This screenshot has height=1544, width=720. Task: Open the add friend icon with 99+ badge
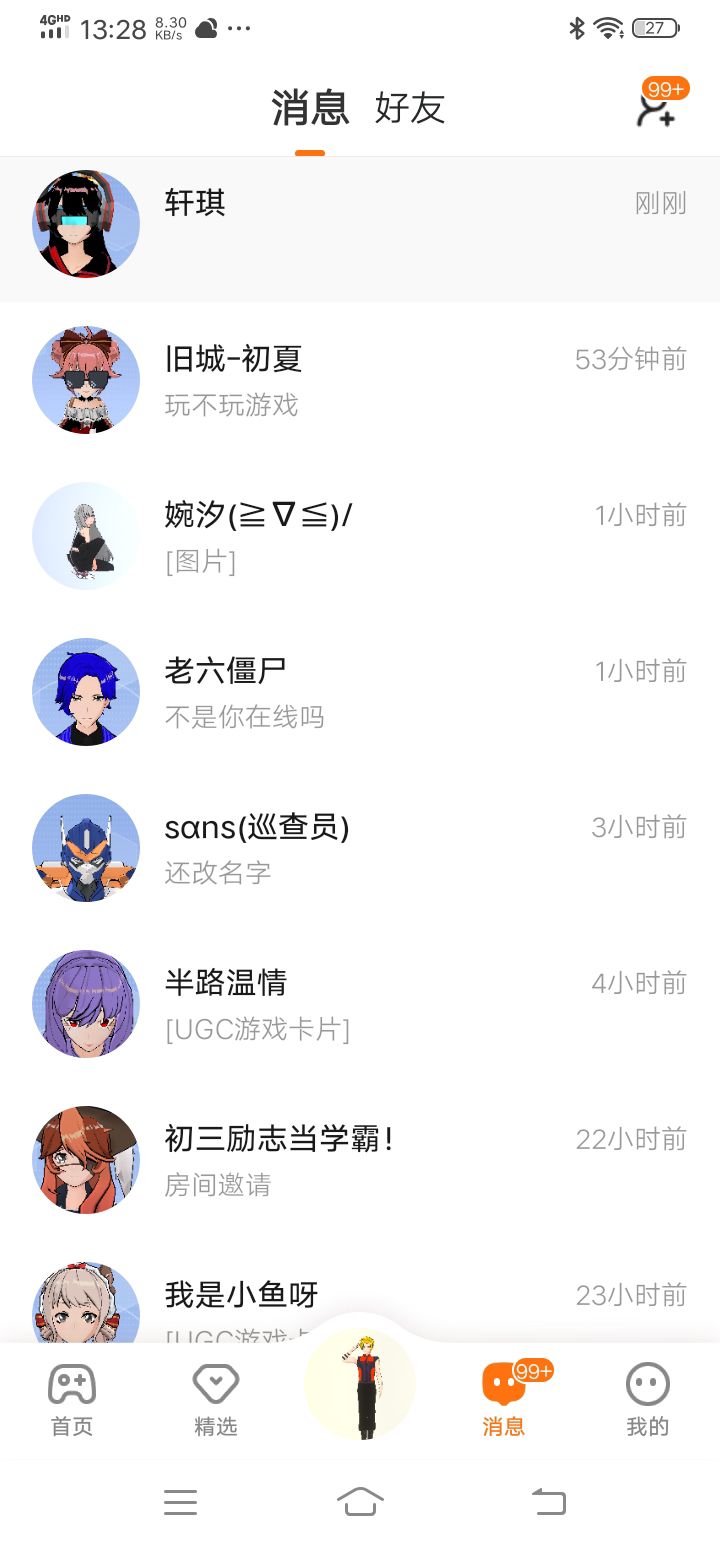click(657, 107)
